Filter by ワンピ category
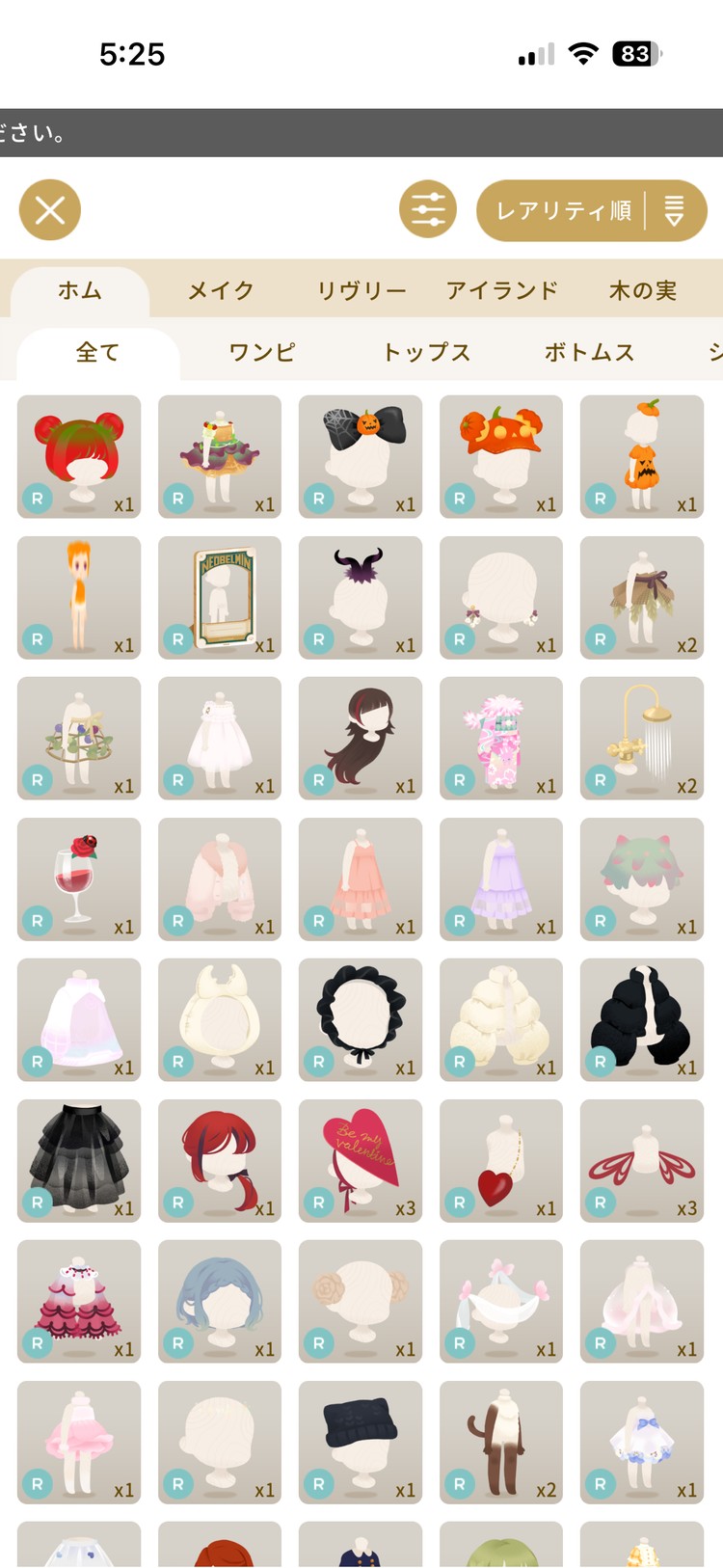 [x=261, y=353]
